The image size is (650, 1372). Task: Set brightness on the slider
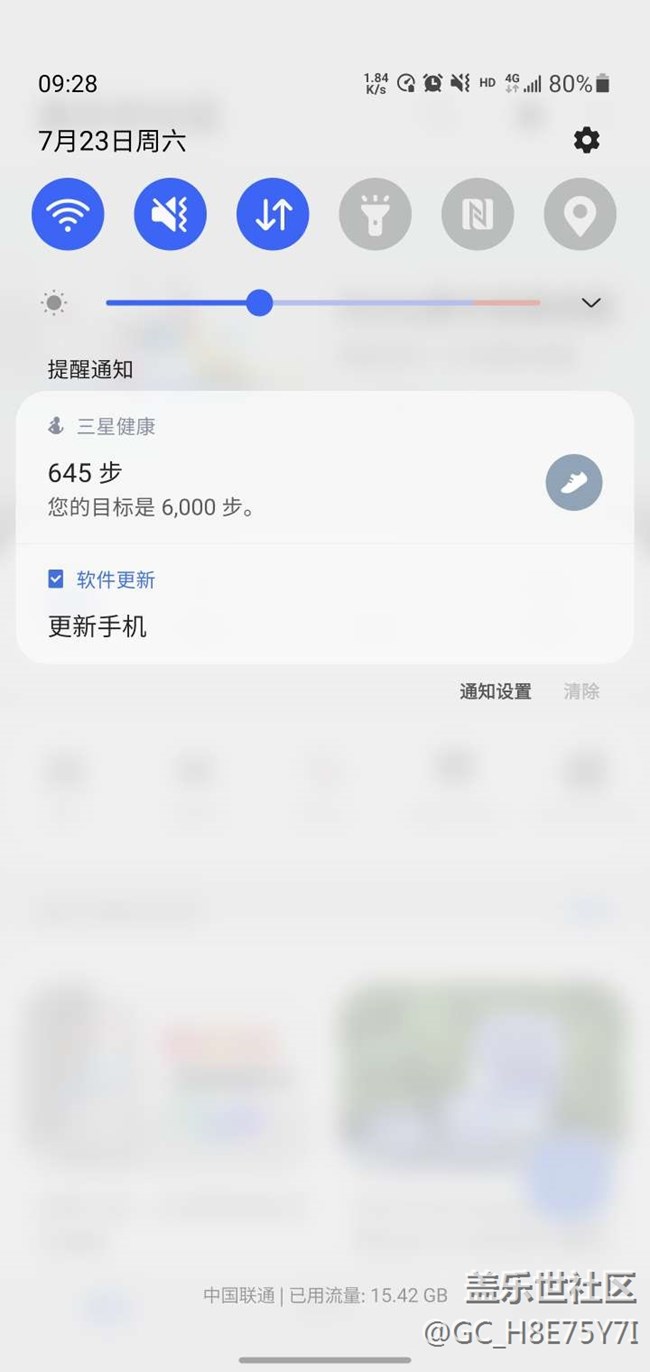click(323, 303)
